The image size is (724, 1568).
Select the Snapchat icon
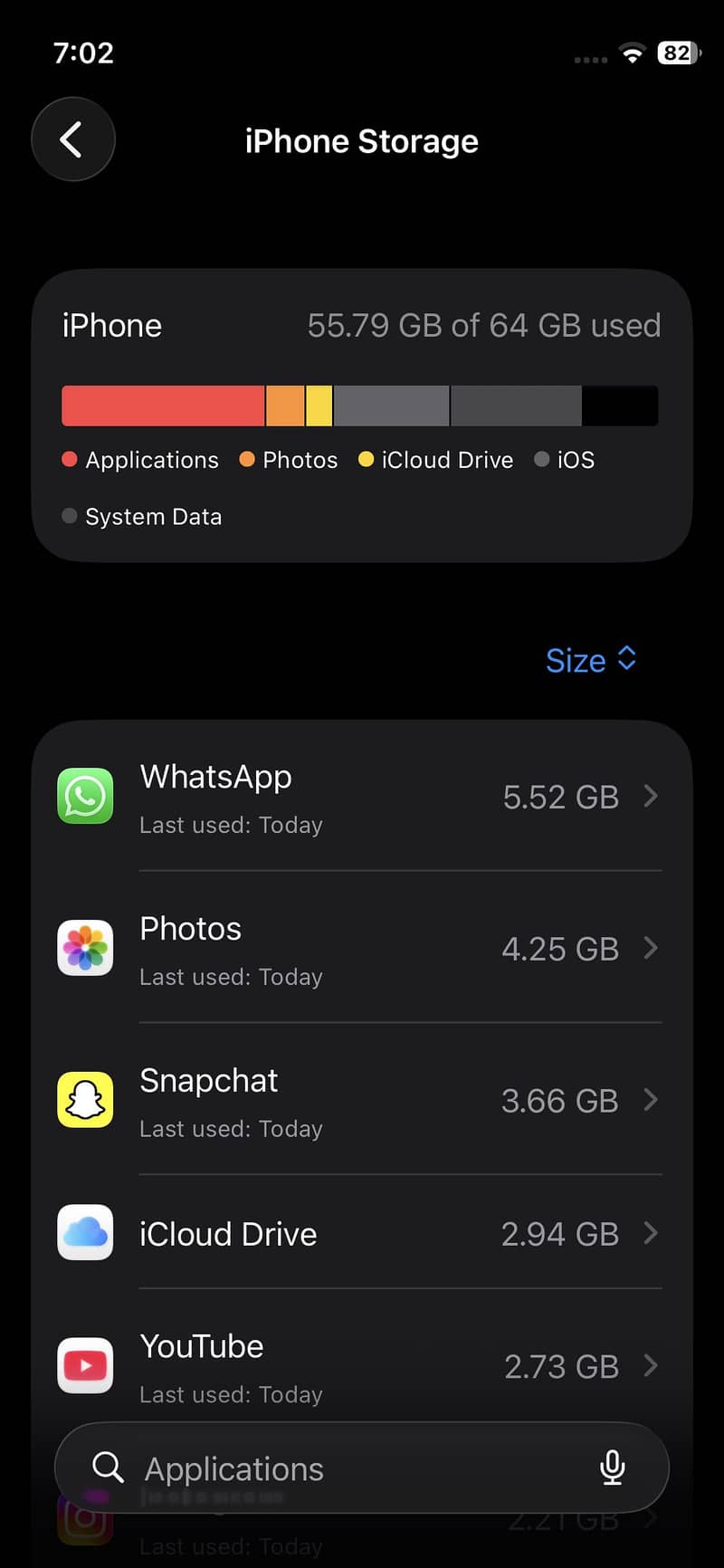click(85, 1100)
